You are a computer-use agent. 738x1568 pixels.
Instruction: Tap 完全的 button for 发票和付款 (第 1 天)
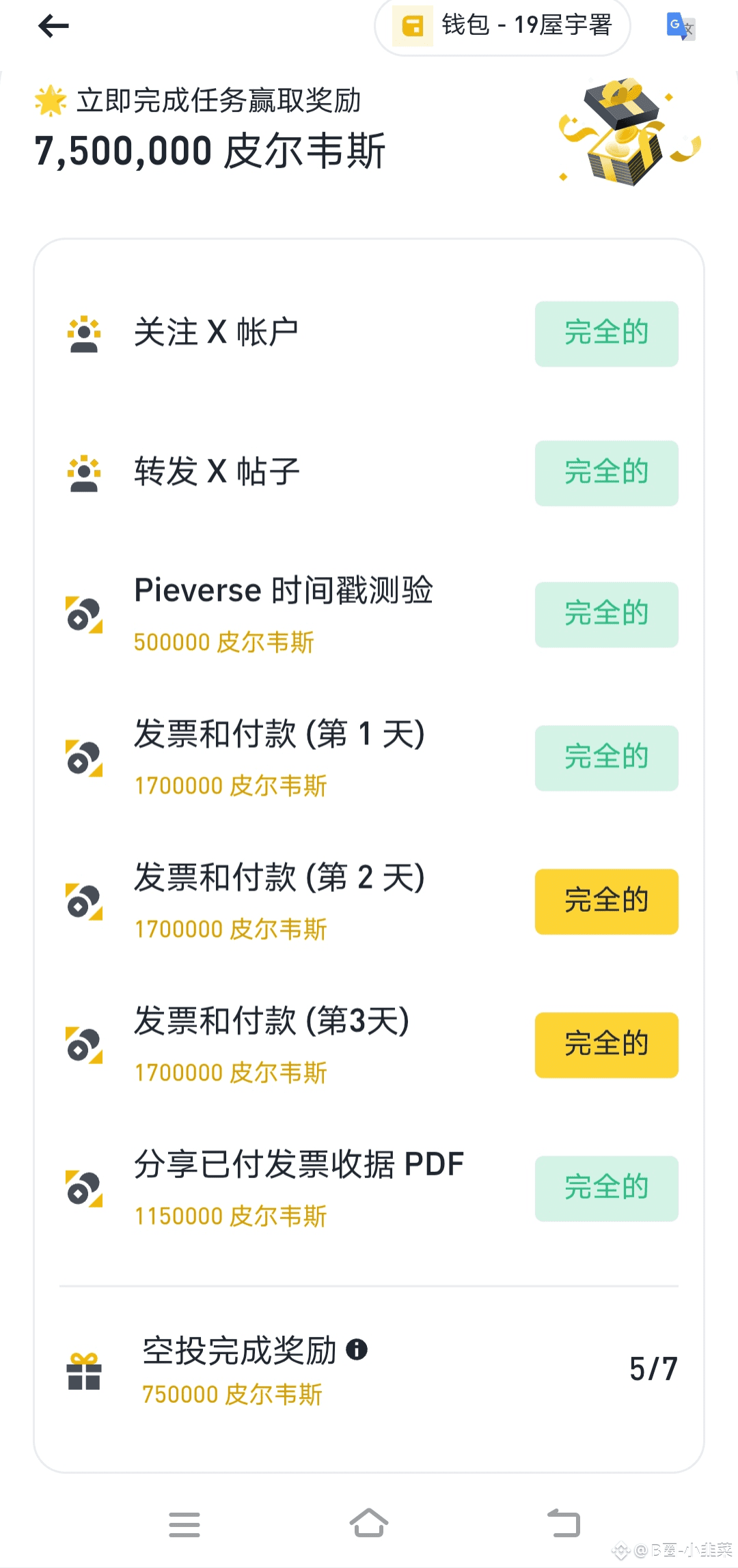click(x=606, y=758)
